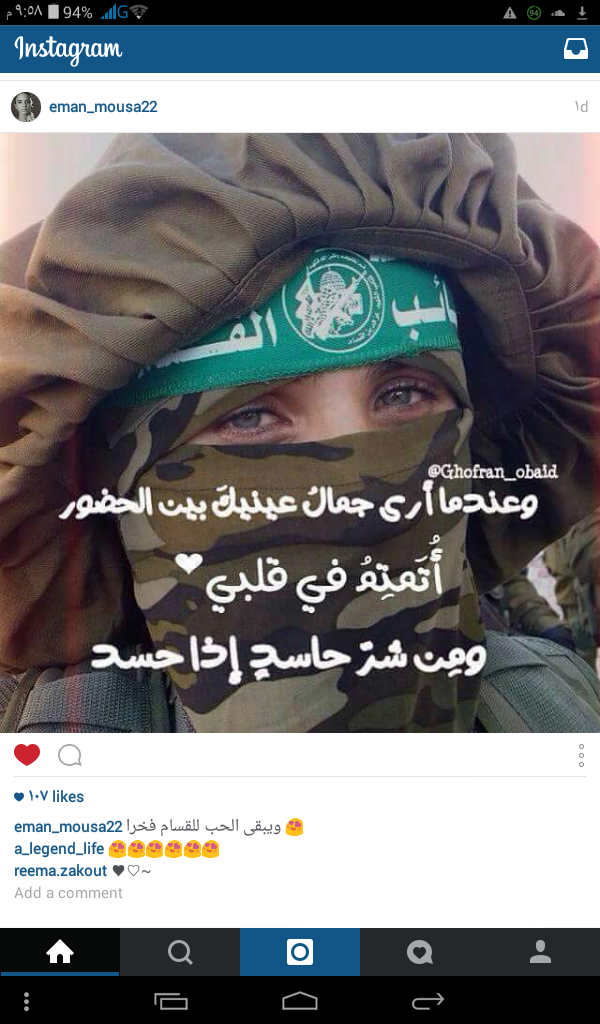Open the Camera tab
Viewport: 600px width, 1024px height.
click(x=300, y=952)
